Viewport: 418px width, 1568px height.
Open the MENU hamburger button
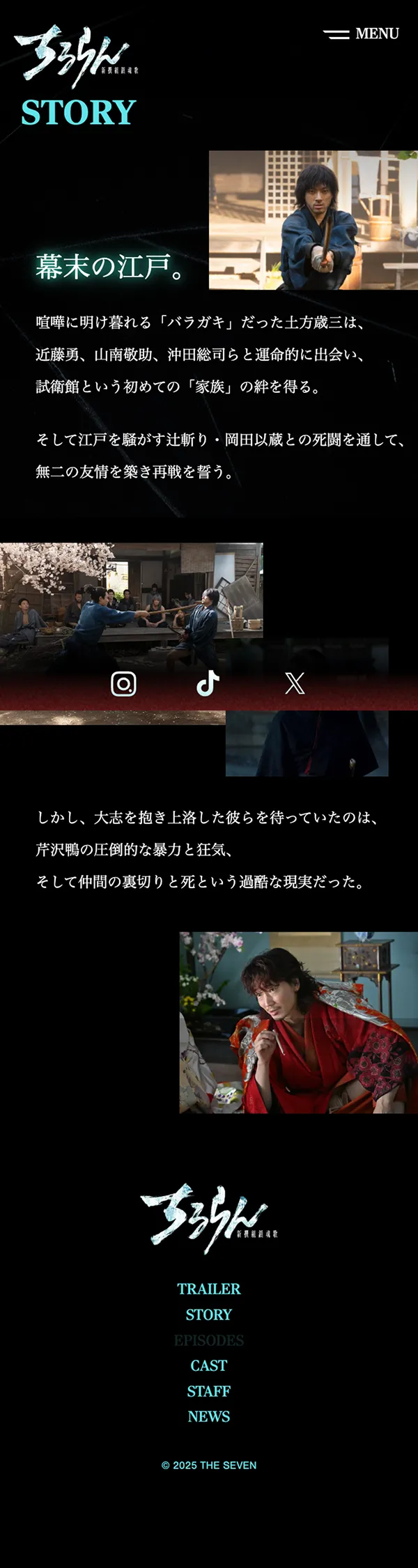point(361,33)
